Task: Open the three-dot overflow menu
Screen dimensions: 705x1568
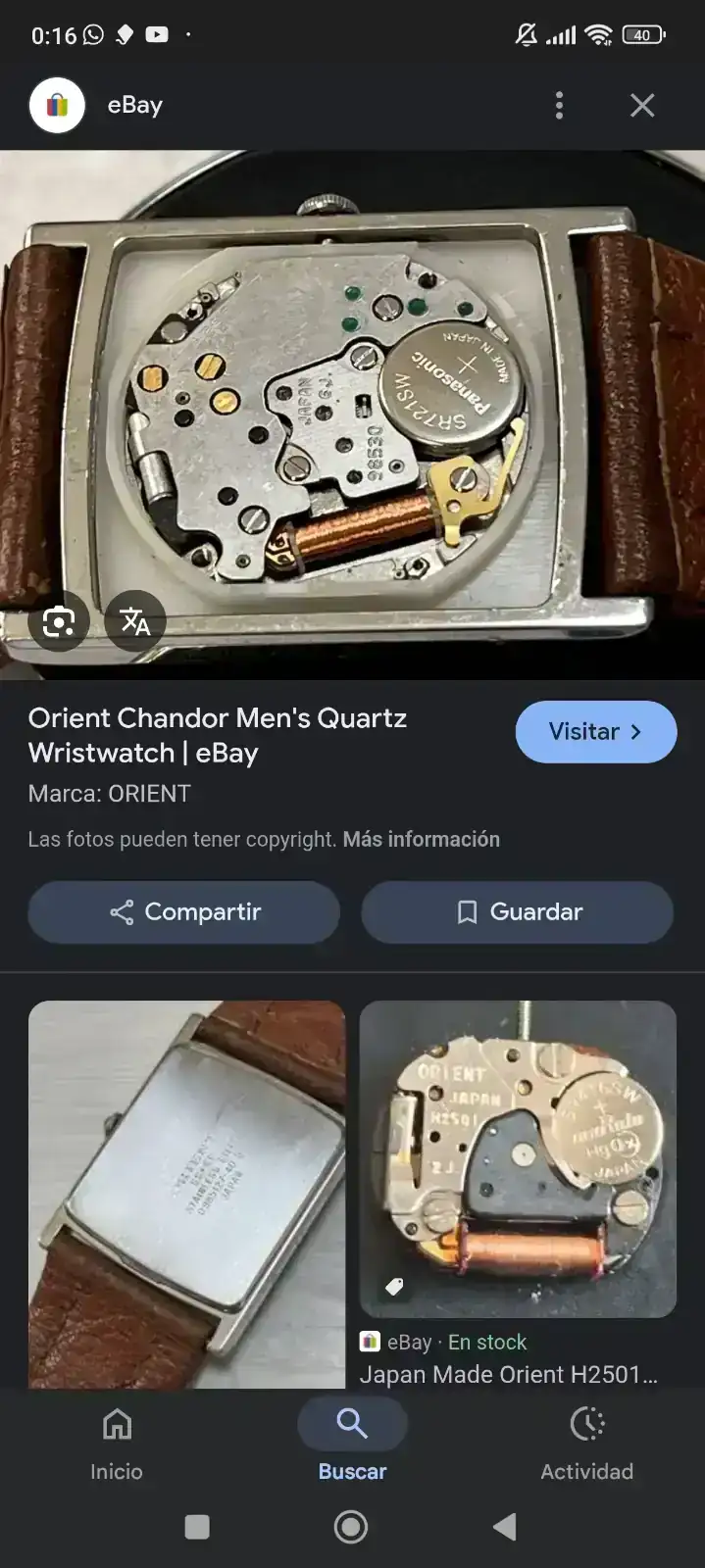Action: click(559, 105)
